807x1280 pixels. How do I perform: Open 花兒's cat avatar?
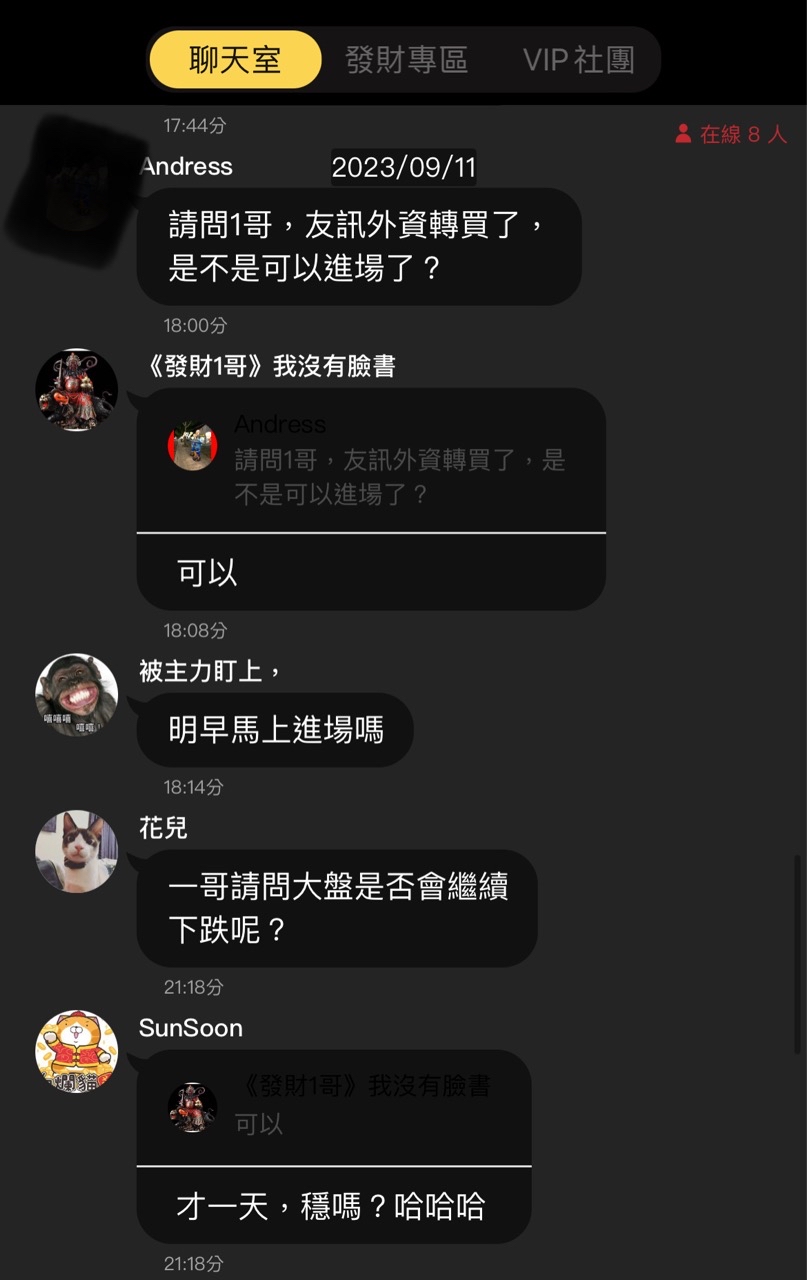click(x=77, y=851)
